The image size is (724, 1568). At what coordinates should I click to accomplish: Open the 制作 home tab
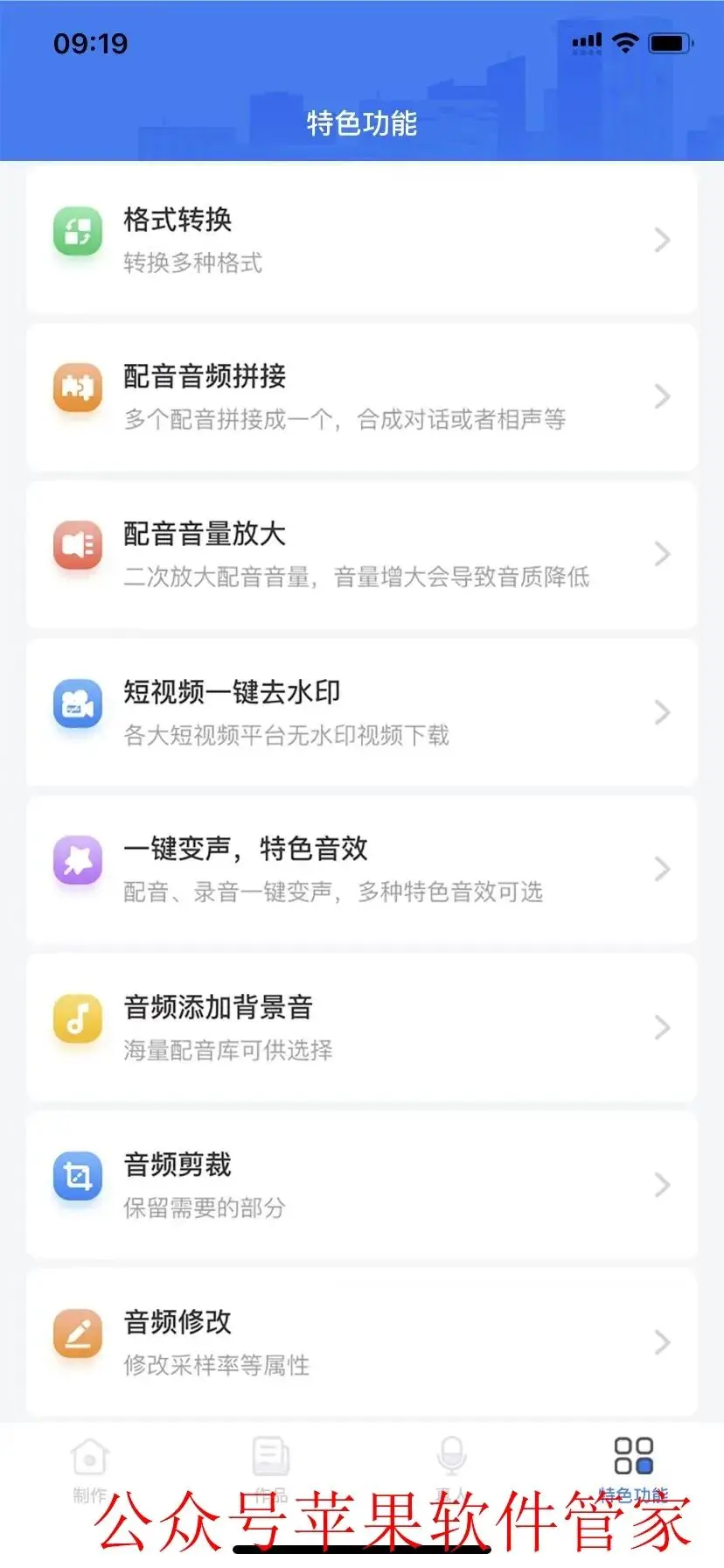(90, 1457)
